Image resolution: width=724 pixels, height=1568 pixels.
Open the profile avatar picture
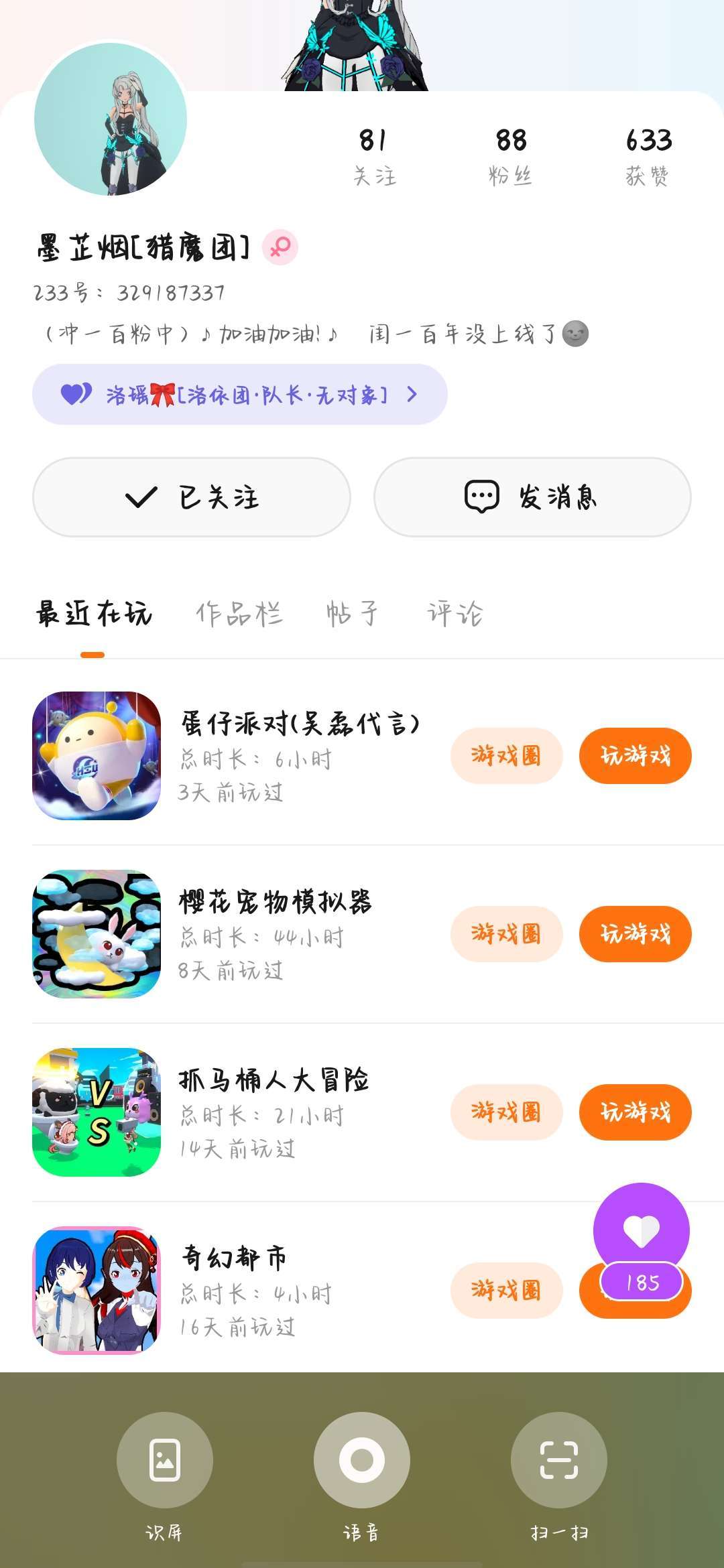point(111,119)
